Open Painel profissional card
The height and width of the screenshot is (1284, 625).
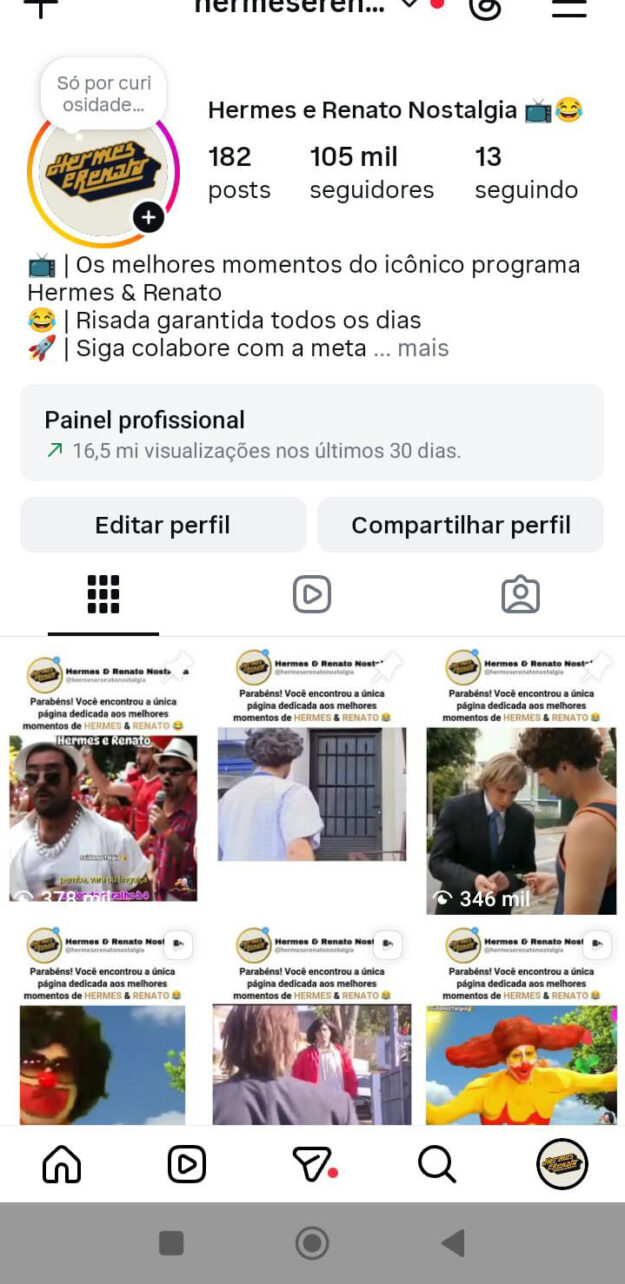312,433
